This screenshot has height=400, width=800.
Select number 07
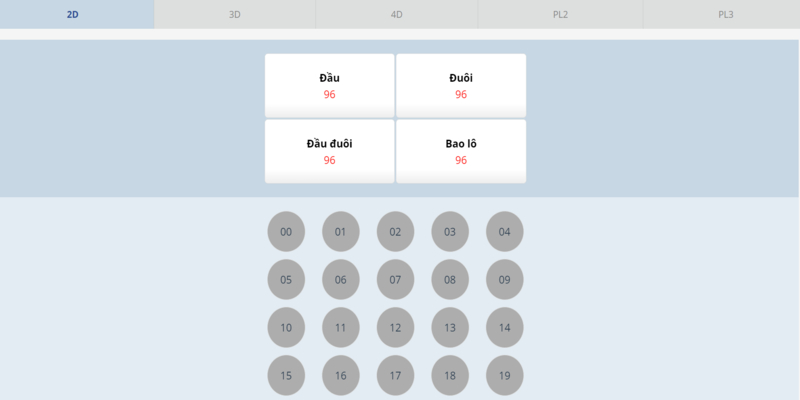tap(395, 280)
